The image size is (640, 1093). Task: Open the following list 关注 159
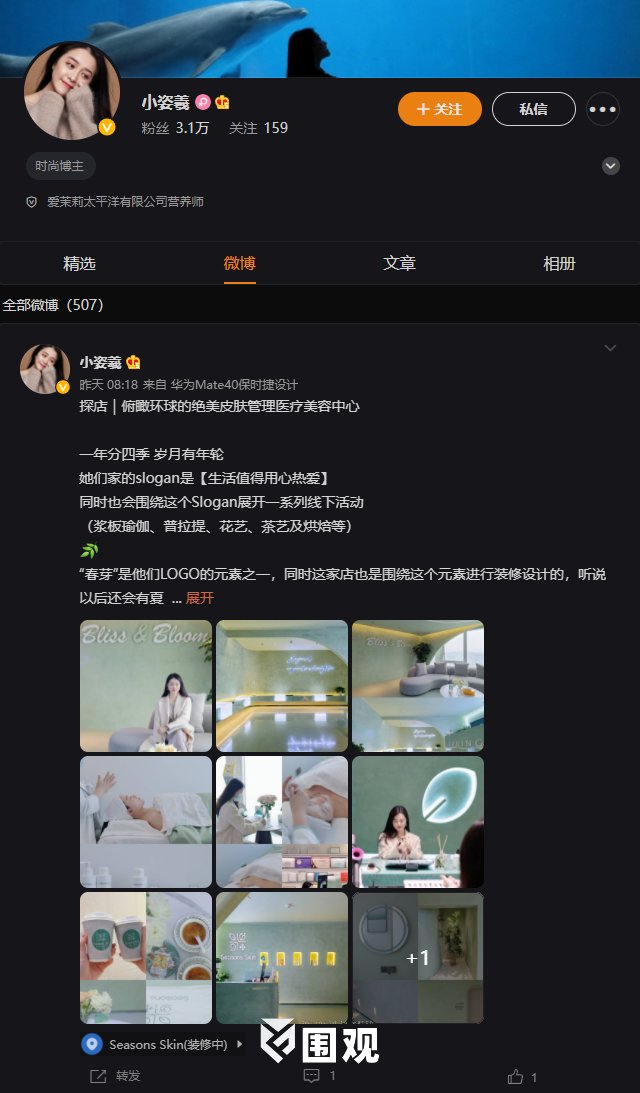tap(258, 128)
